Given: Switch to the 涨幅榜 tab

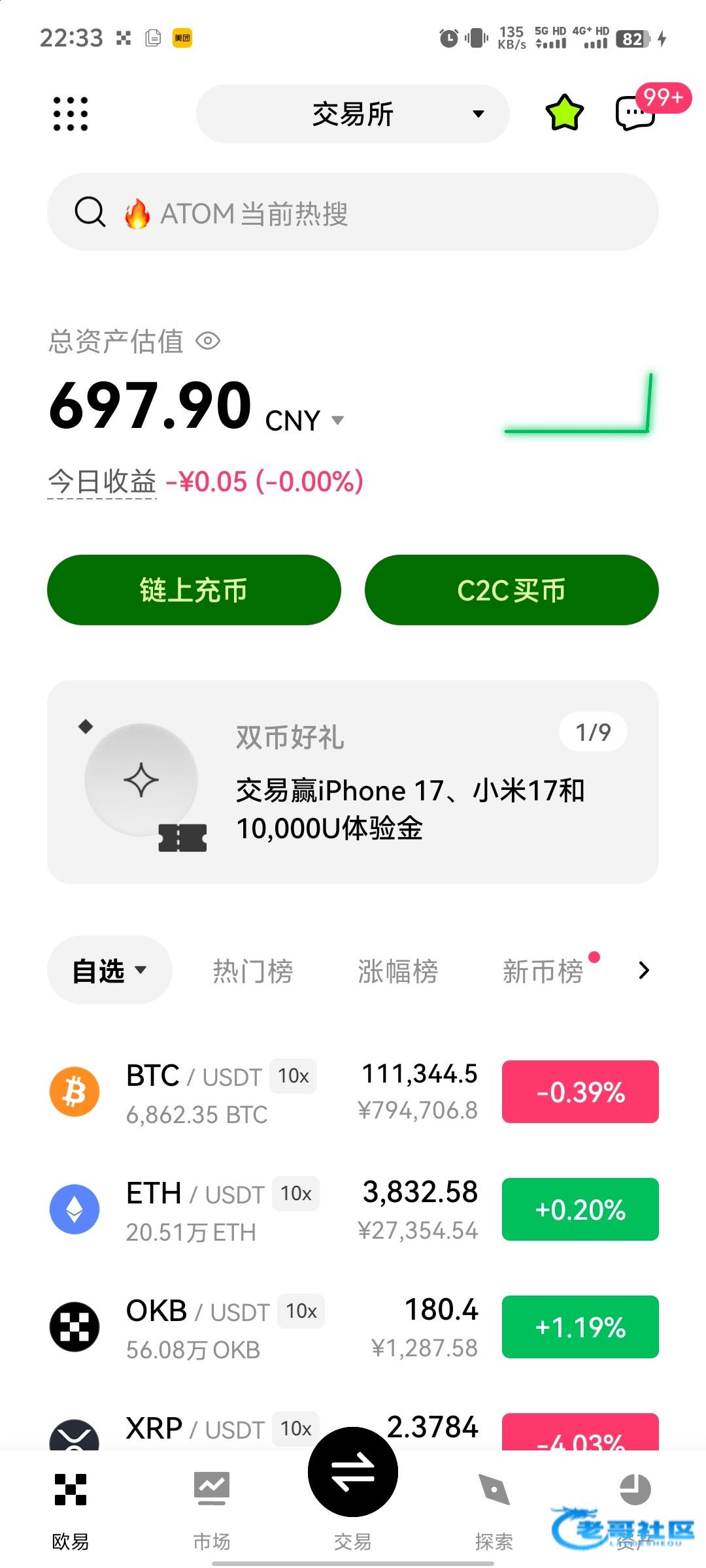Looking at the screenshot, I should pyautogui.click(x=397, y=971).
